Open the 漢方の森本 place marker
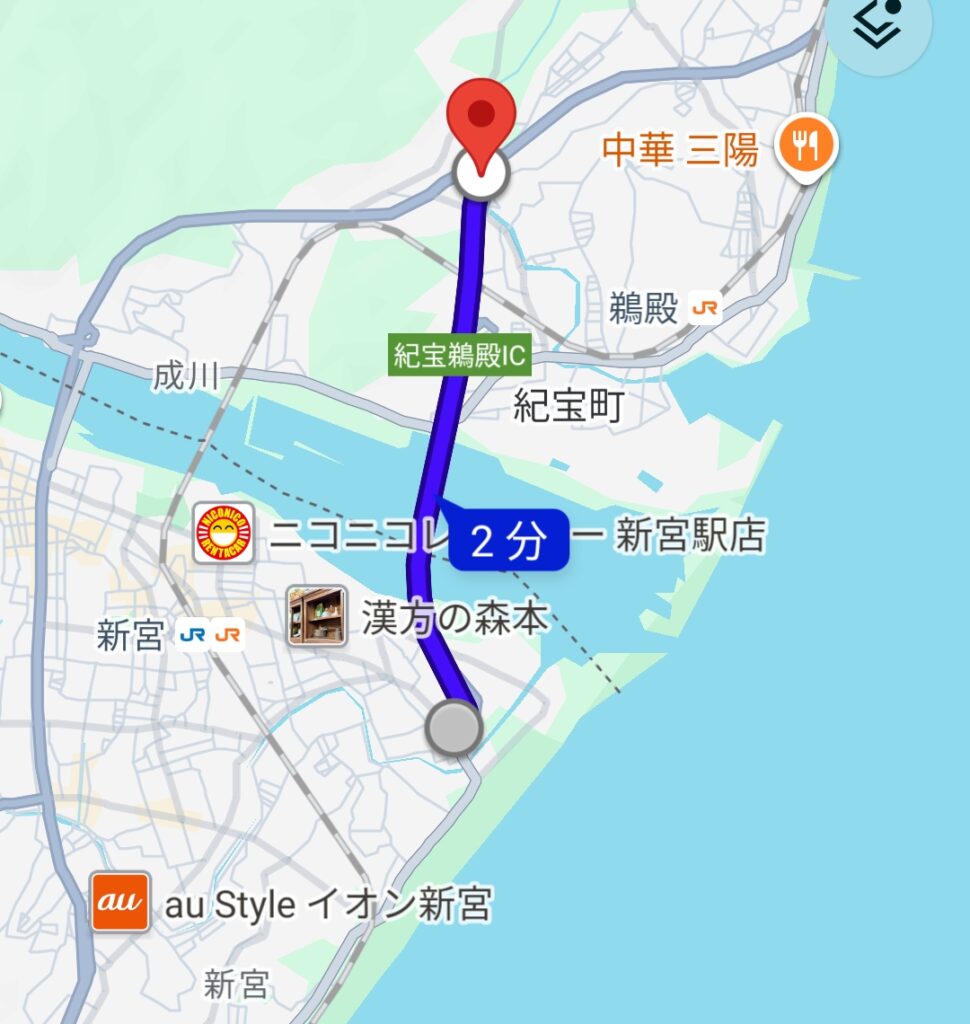Screen dimensions: 970x1024 point(318,616)
